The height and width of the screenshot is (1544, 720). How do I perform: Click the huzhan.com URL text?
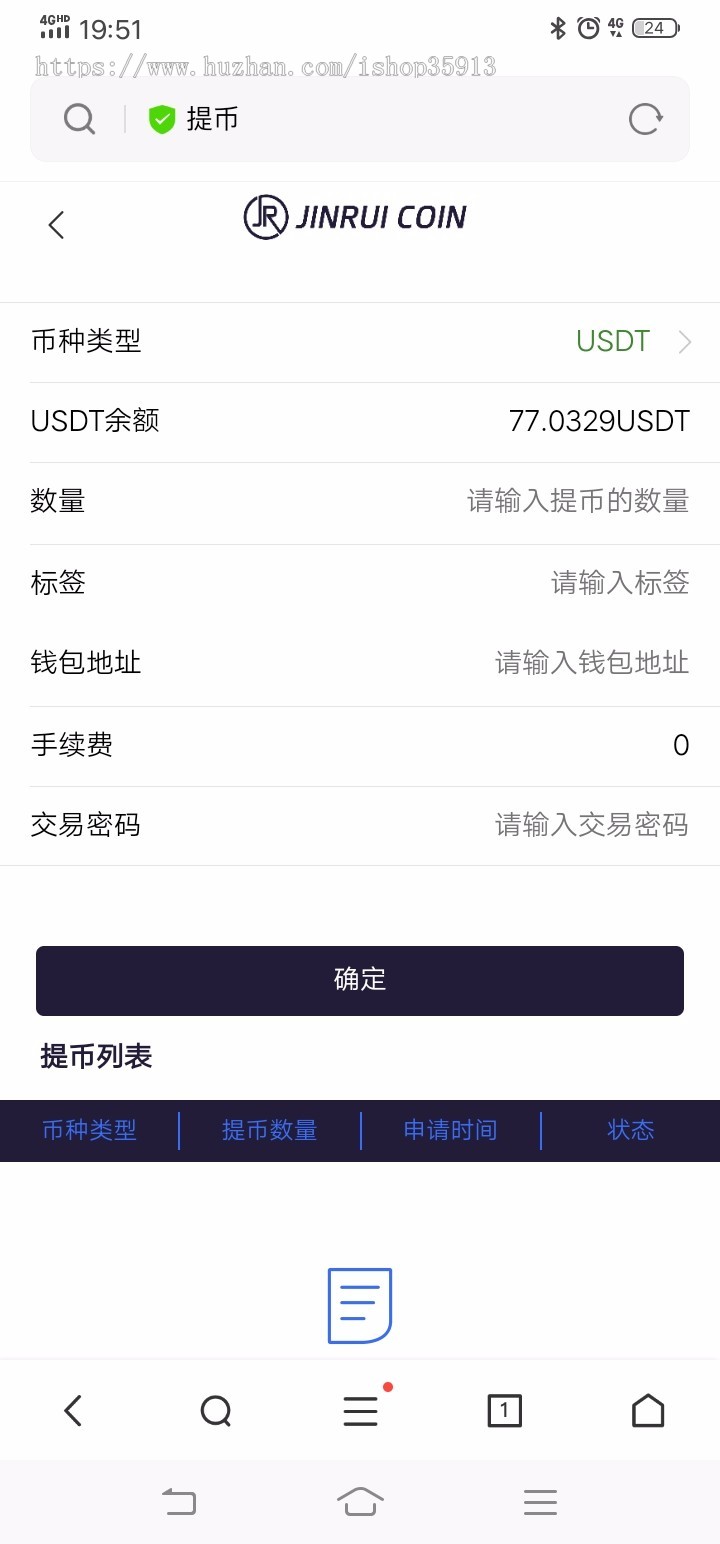tap(265, 66)
